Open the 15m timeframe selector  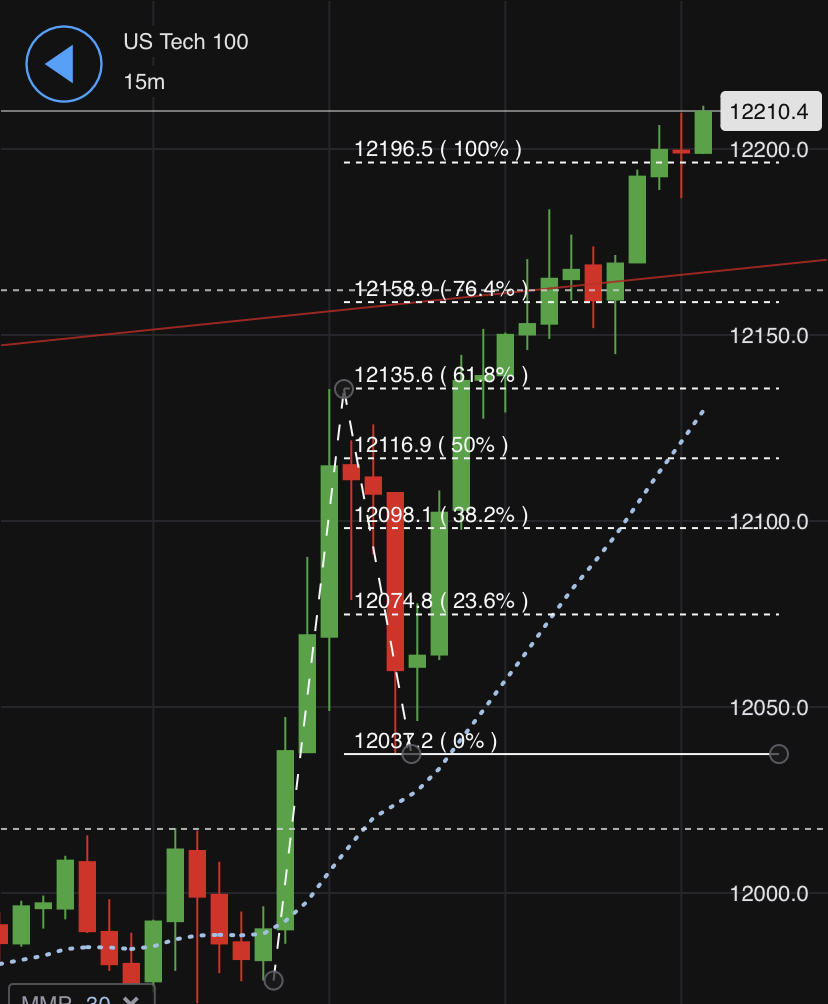coord(145,82)
